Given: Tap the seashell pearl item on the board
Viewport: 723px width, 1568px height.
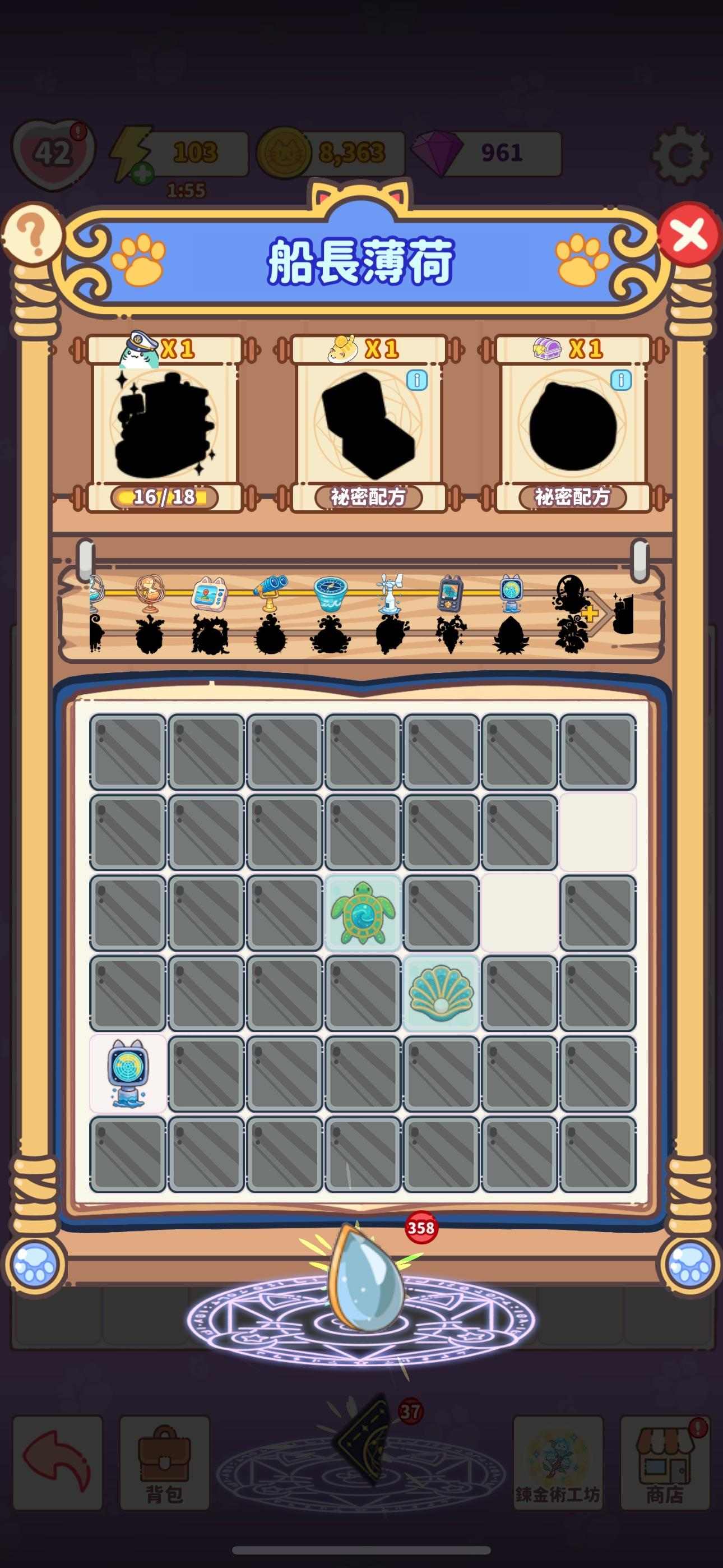Looking at the screenshot, I should (441, 993).
